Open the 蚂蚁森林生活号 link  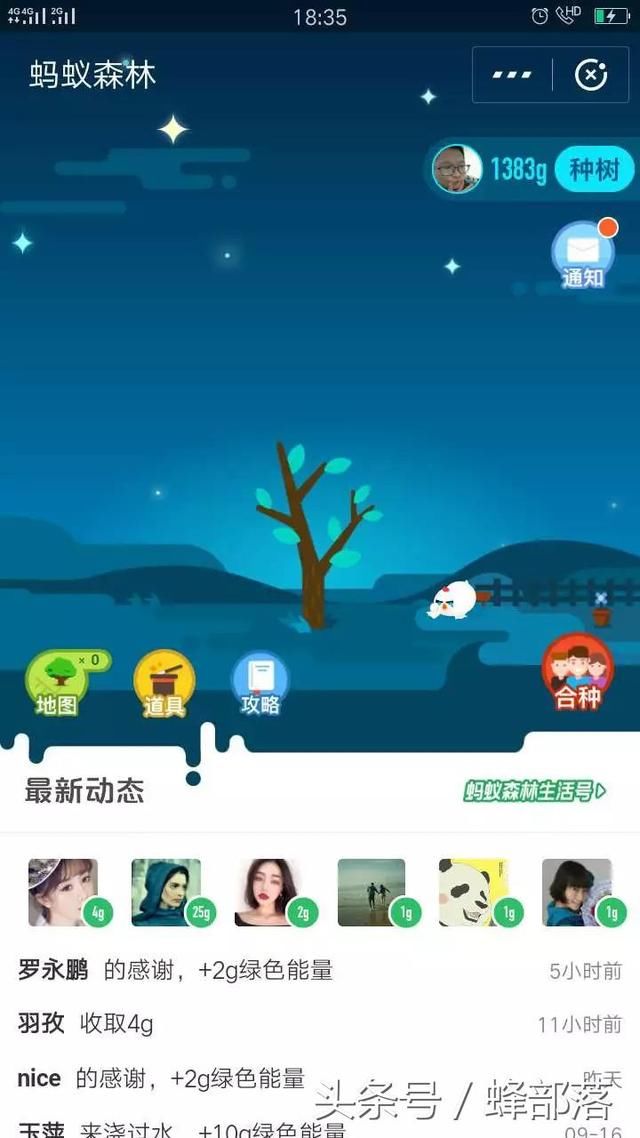[535, 792]
